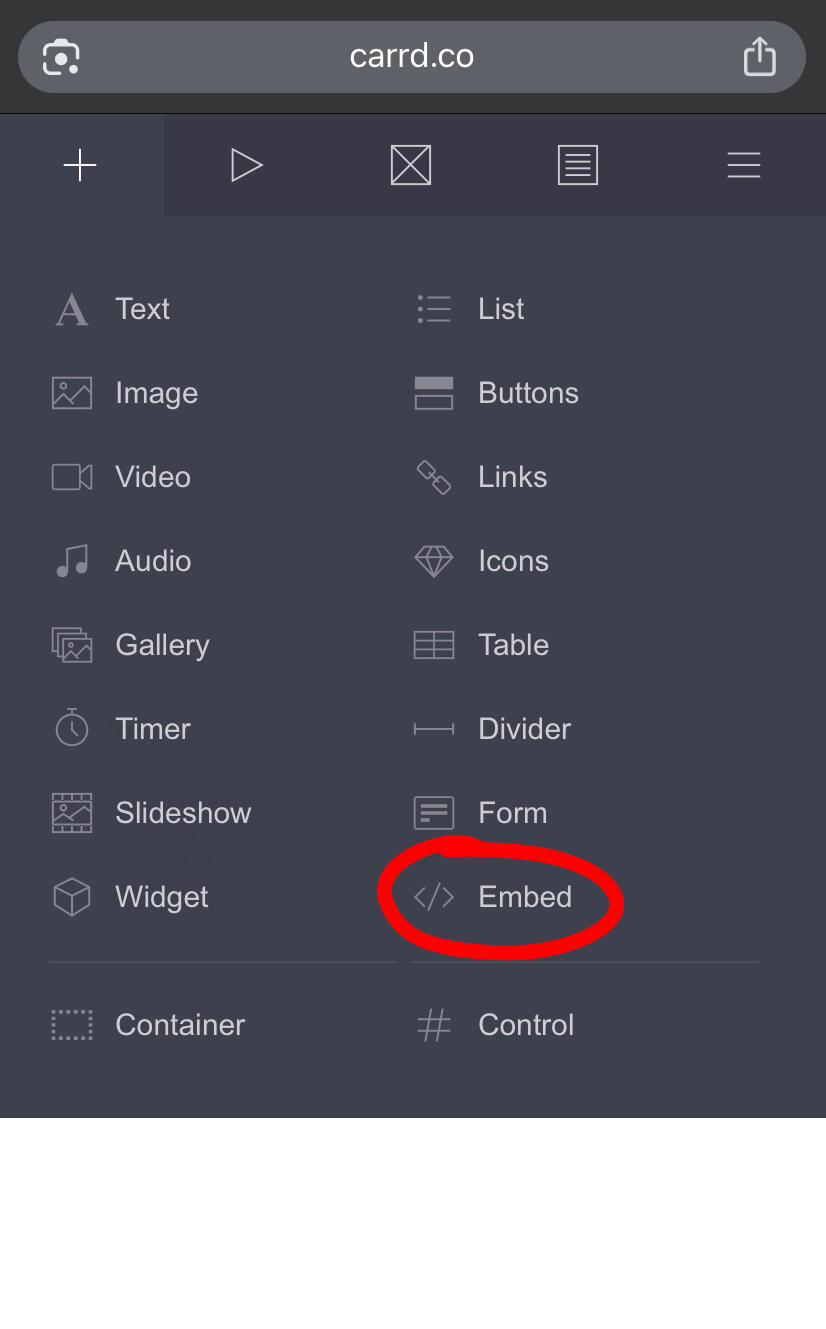Open the plus add-element tab
This screenshot has height=1329, width=826.
point(80,165)
